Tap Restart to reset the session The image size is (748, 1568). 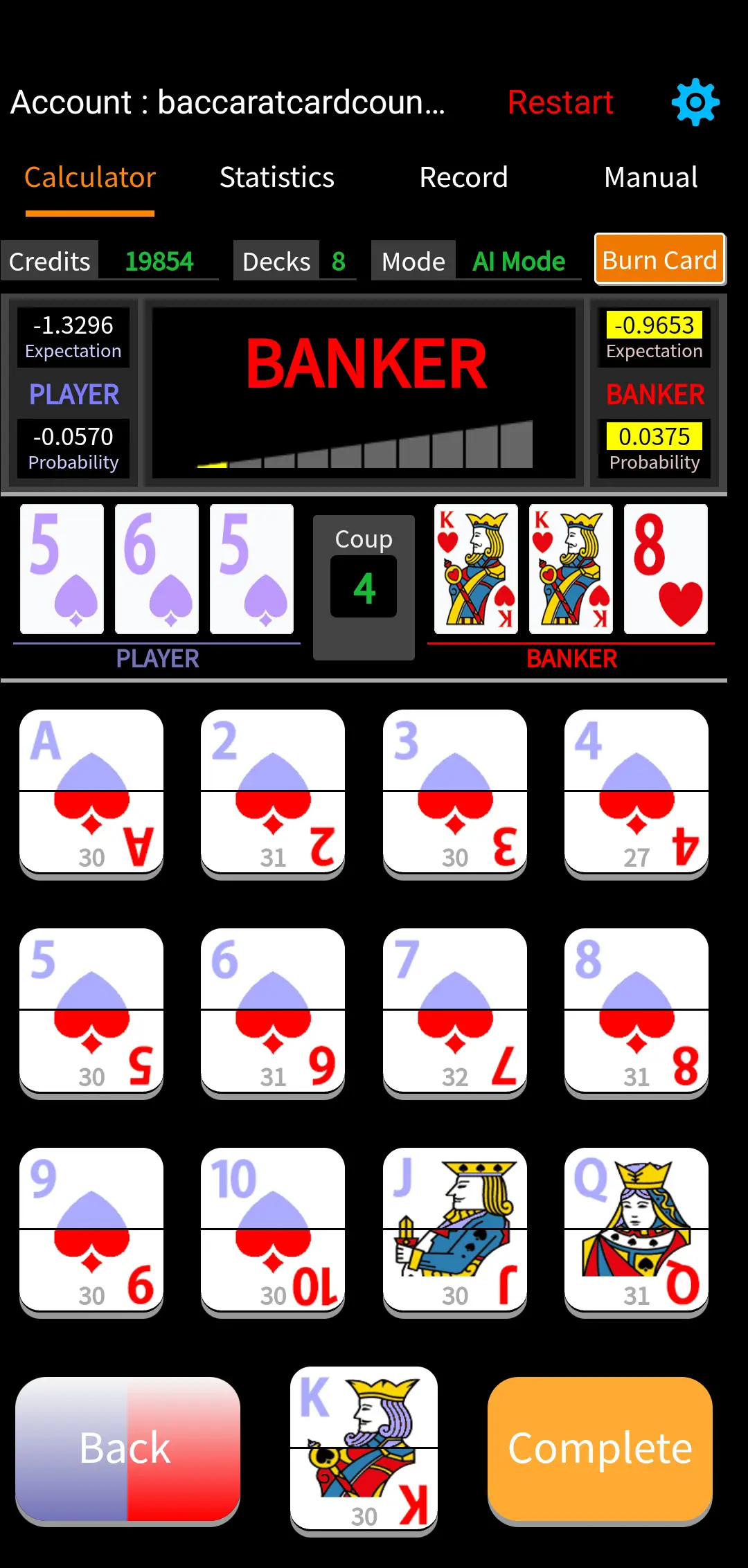pos(560,102)
